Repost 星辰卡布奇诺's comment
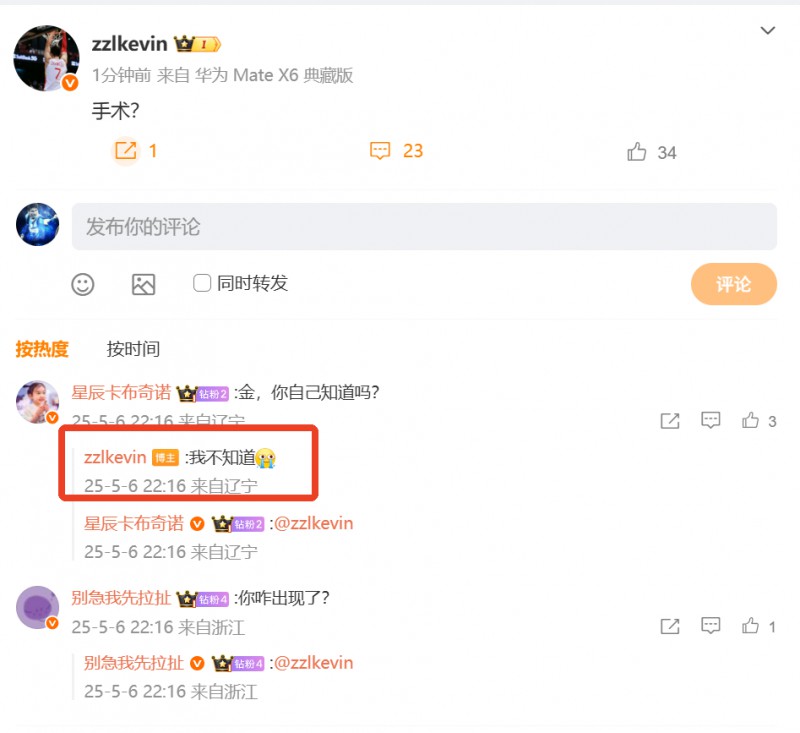The height and width of the screenshot is (733, 800). click(x=670, y=421)
